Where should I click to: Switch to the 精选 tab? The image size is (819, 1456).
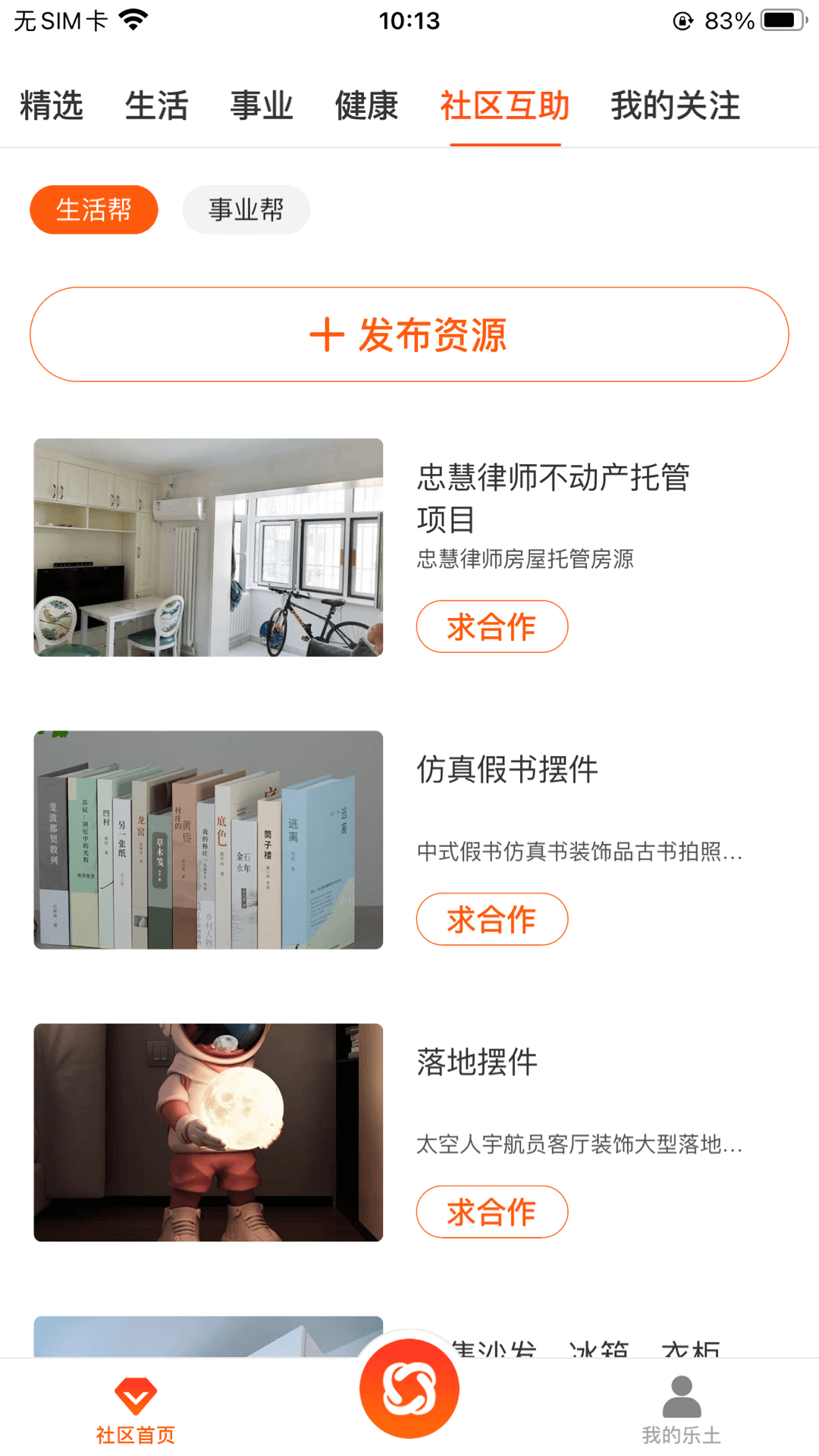pyautogui.click(x=50, y=105)
